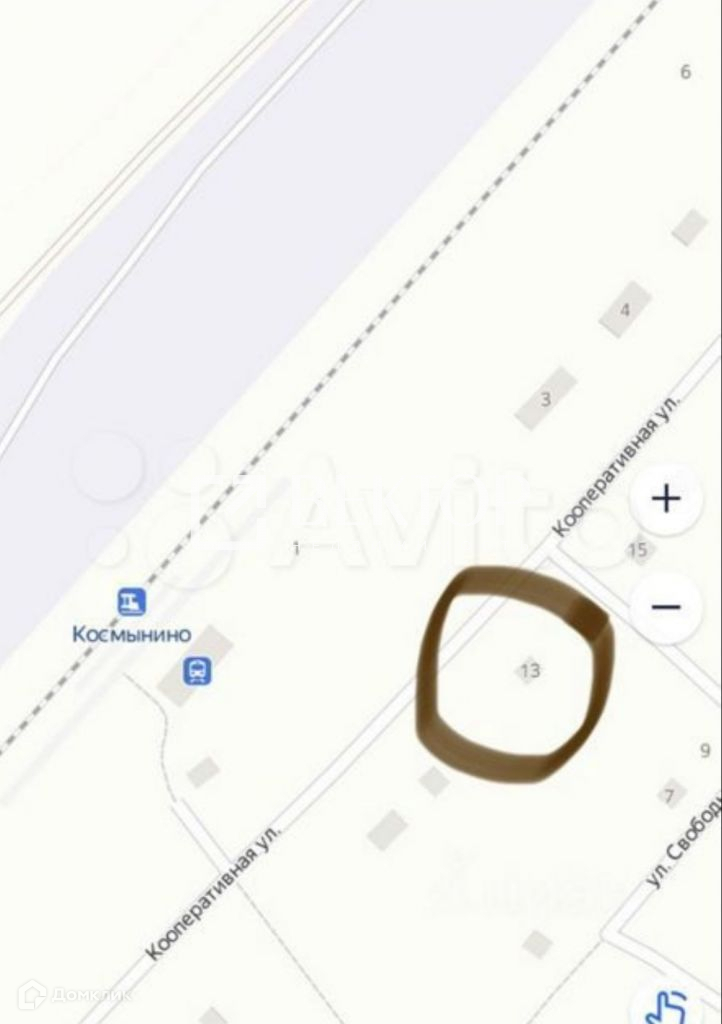722x1024 pixels.
Task: Zoom in with the plus button
Action: click(x=666, y=500)
